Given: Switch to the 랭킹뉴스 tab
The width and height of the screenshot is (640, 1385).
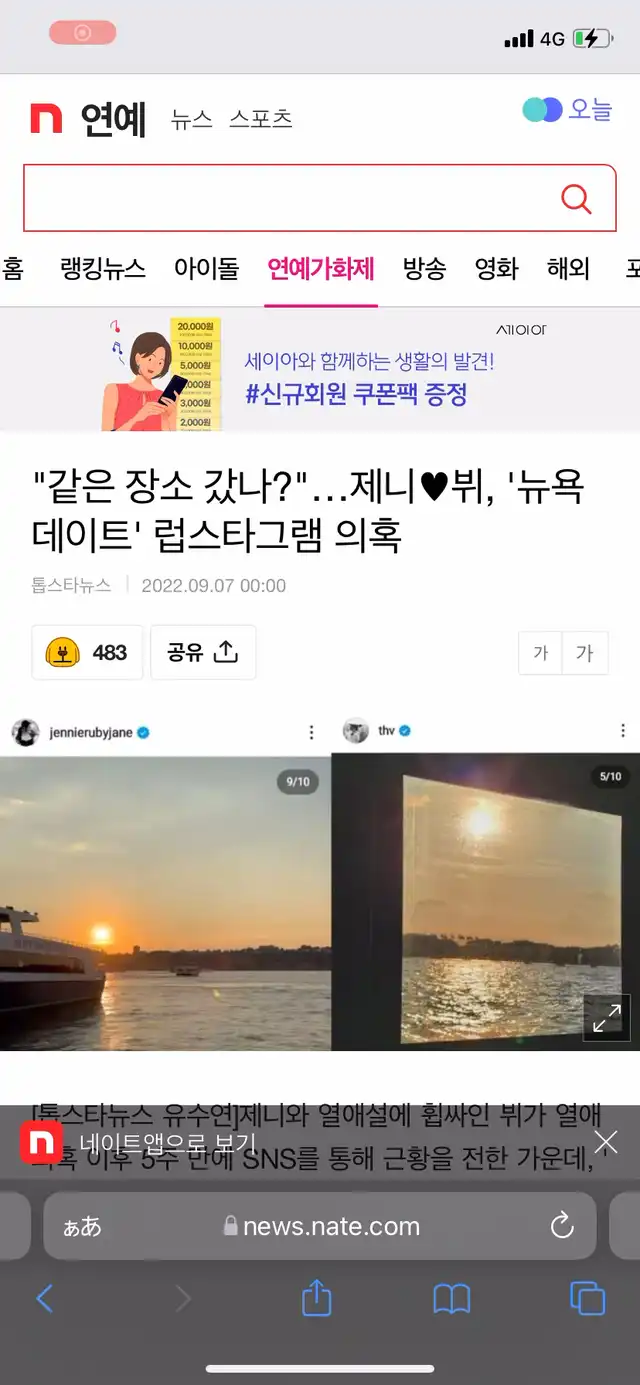Looking at the screenshot, I should [x=103, y=269].
